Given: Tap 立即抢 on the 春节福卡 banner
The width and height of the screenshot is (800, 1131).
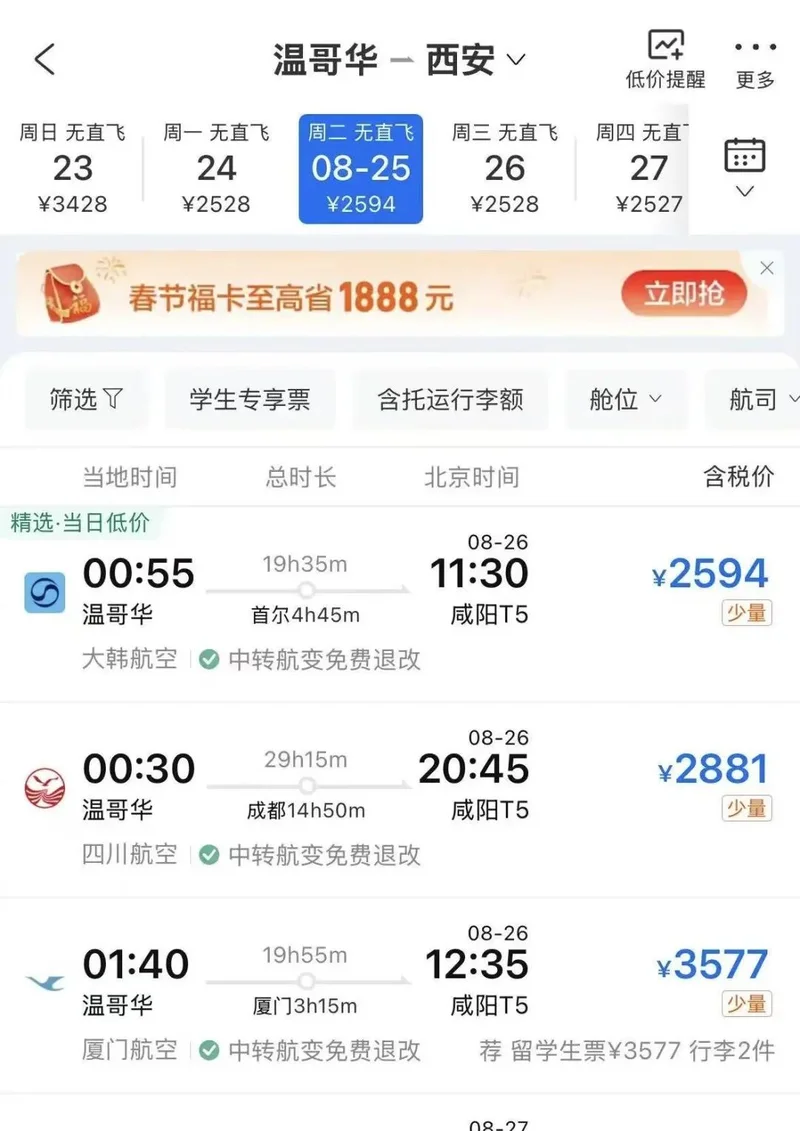Looking at the screenshot, I should click(684, 294).
